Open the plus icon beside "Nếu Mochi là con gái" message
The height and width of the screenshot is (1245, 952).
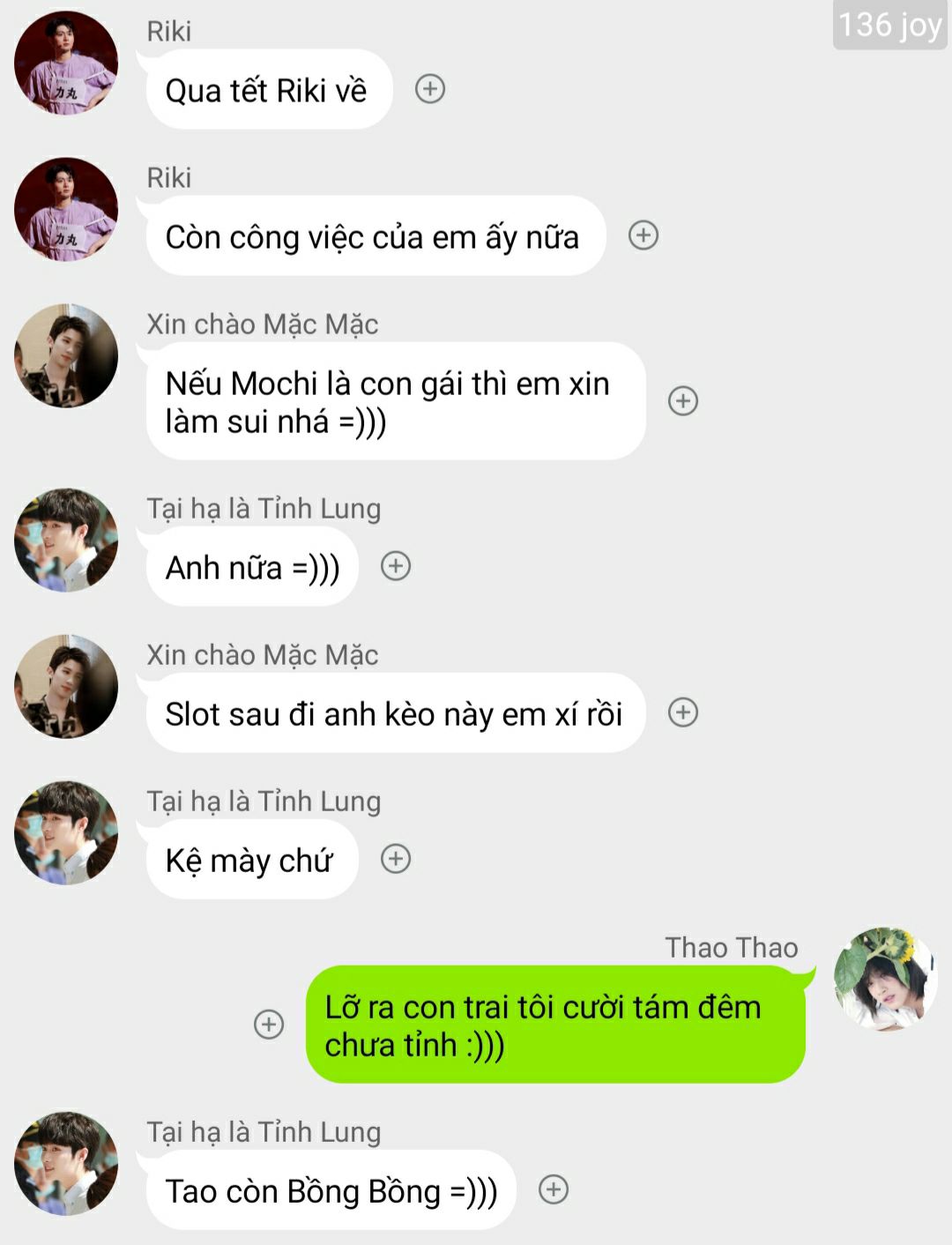pos(683,401)
